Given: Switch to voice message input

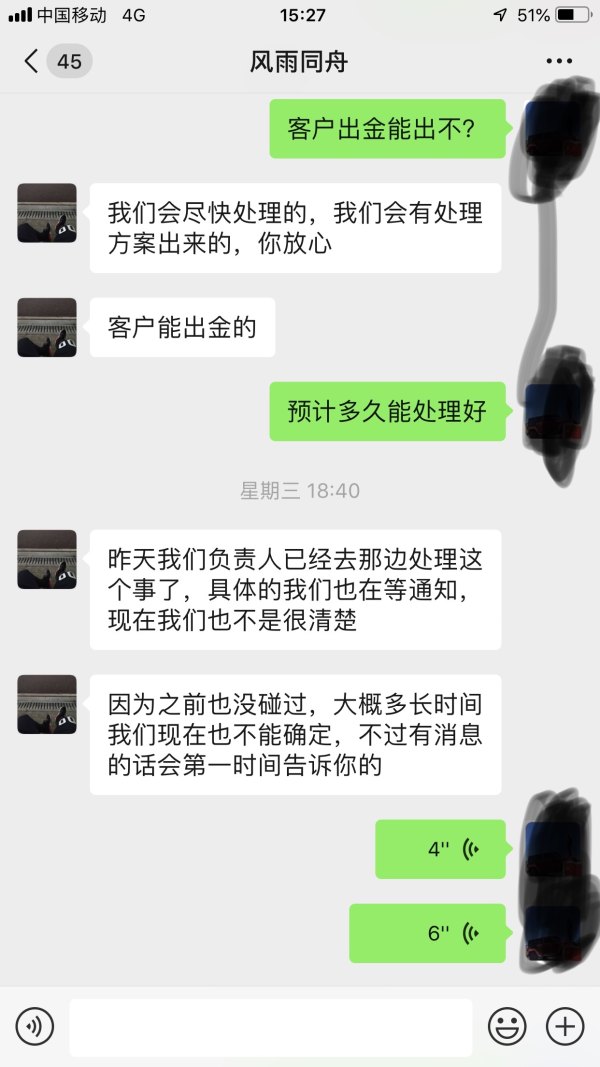Looking at the screenshot, I should click(x=35, y=1027).
